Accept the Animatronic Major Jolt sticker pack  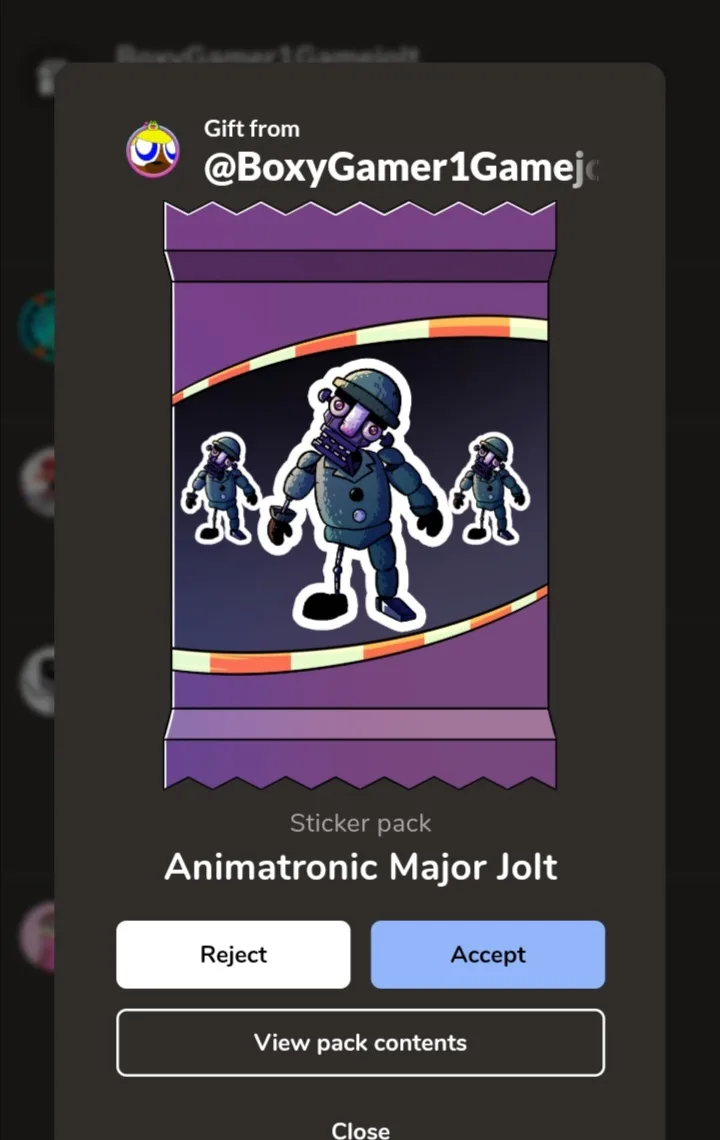pos(487,954)
